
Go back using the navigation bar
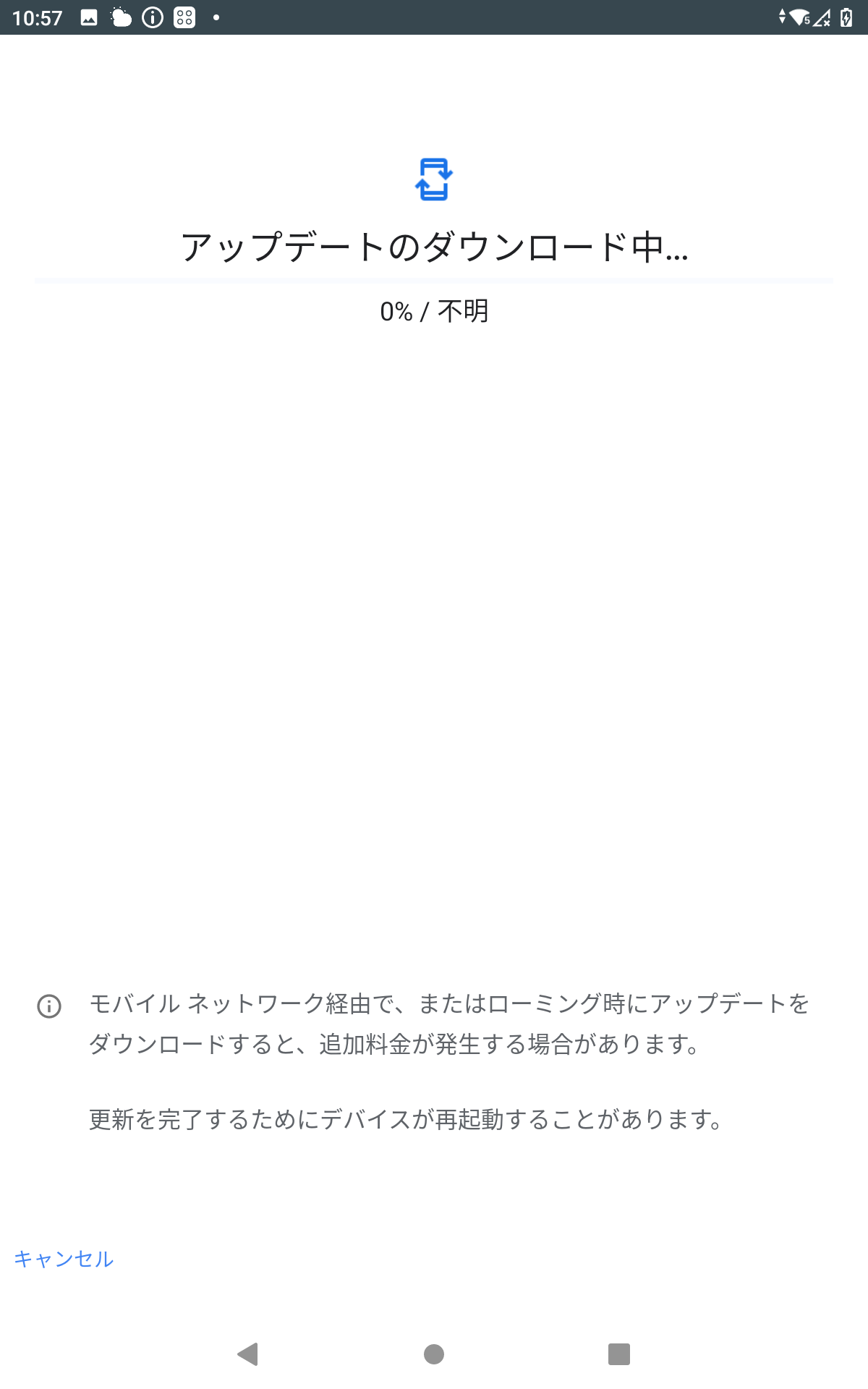click(248, 1354)
